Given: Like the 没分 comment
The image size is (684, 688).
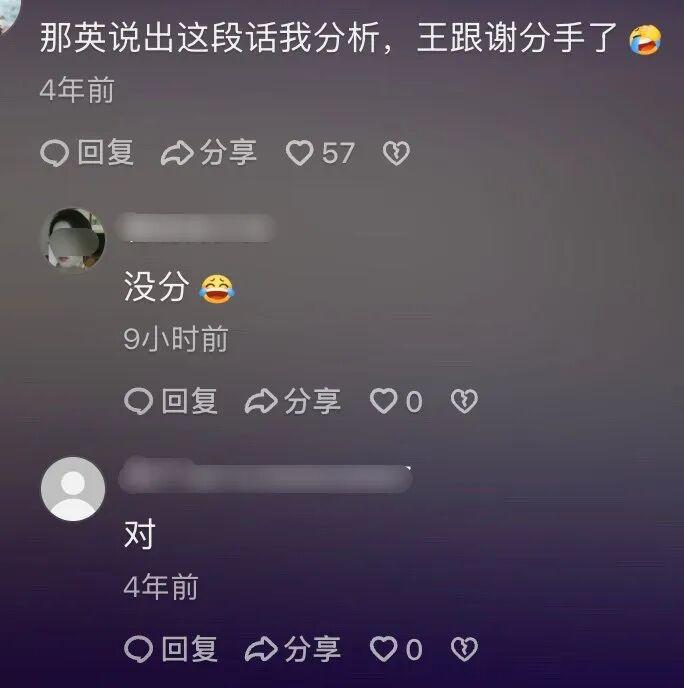Looking at the screenshot, I should 384,402.
